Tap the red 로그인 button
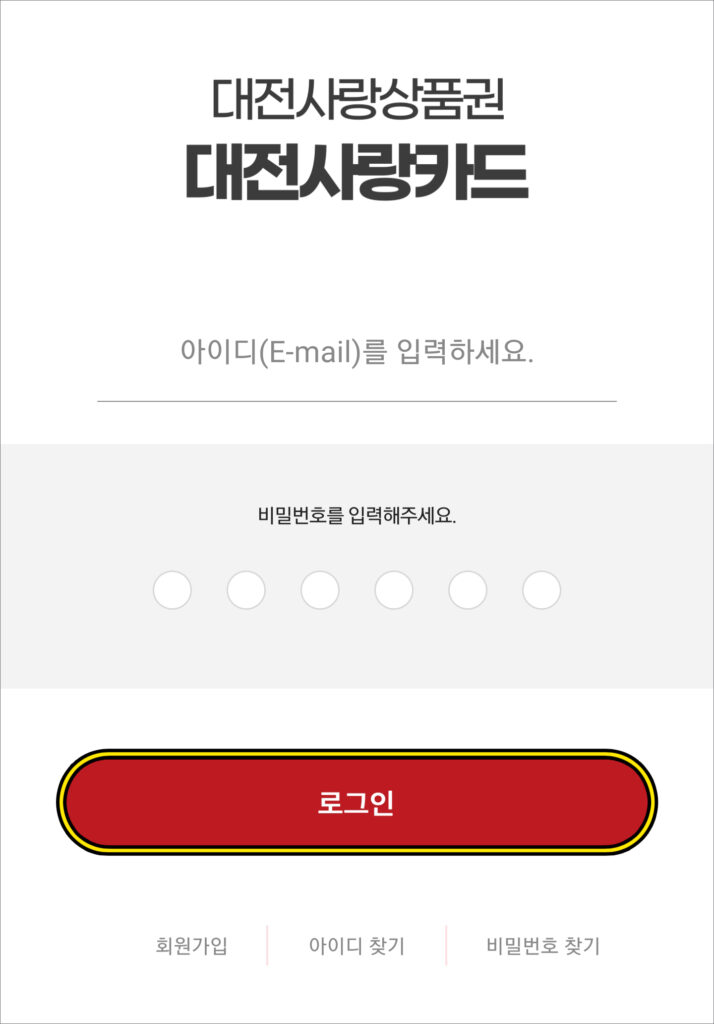 pyautogui.click(x=357, y=802)
